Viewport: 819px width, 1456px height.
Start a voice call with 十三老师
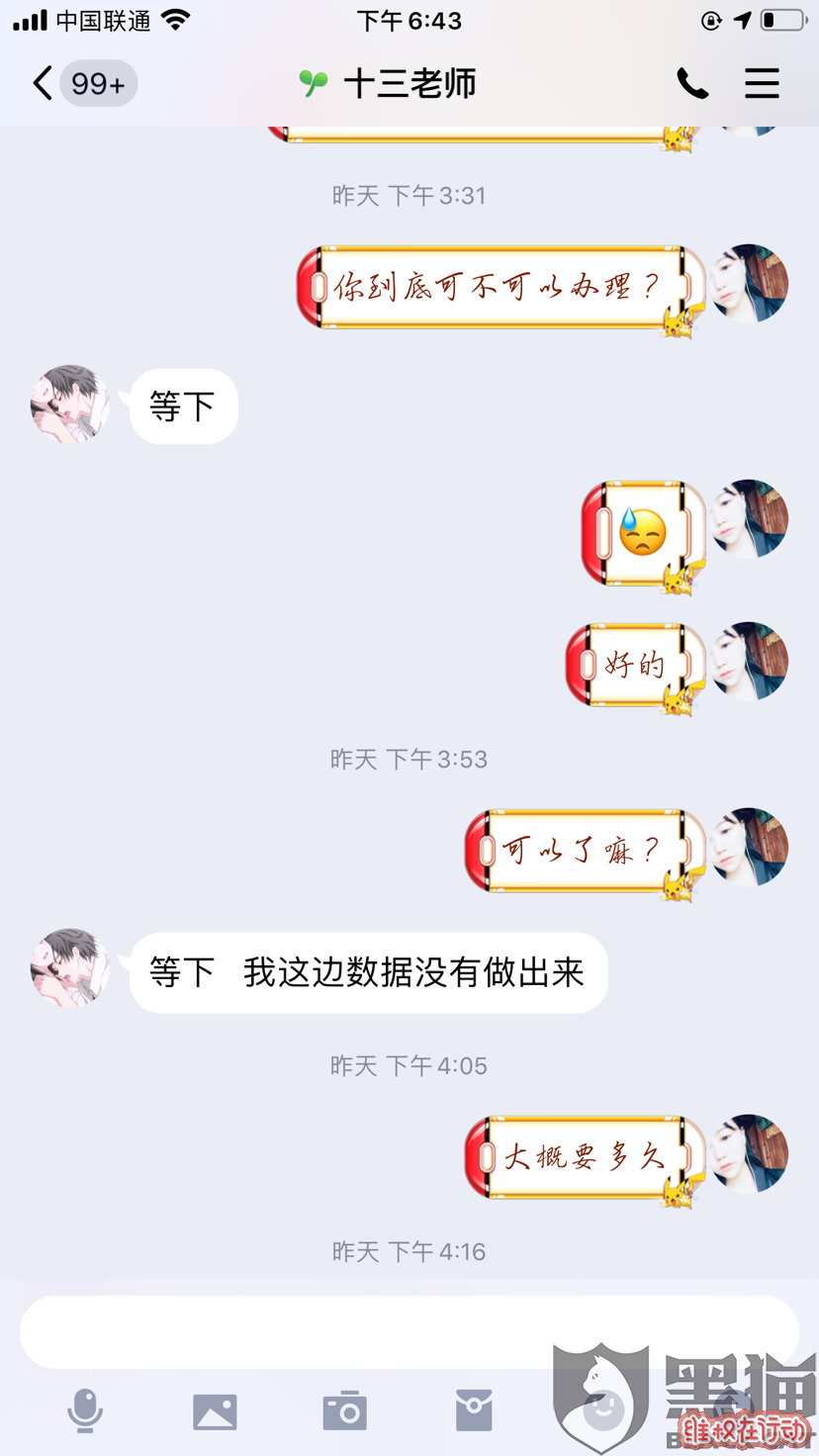[x=691, y=84]
